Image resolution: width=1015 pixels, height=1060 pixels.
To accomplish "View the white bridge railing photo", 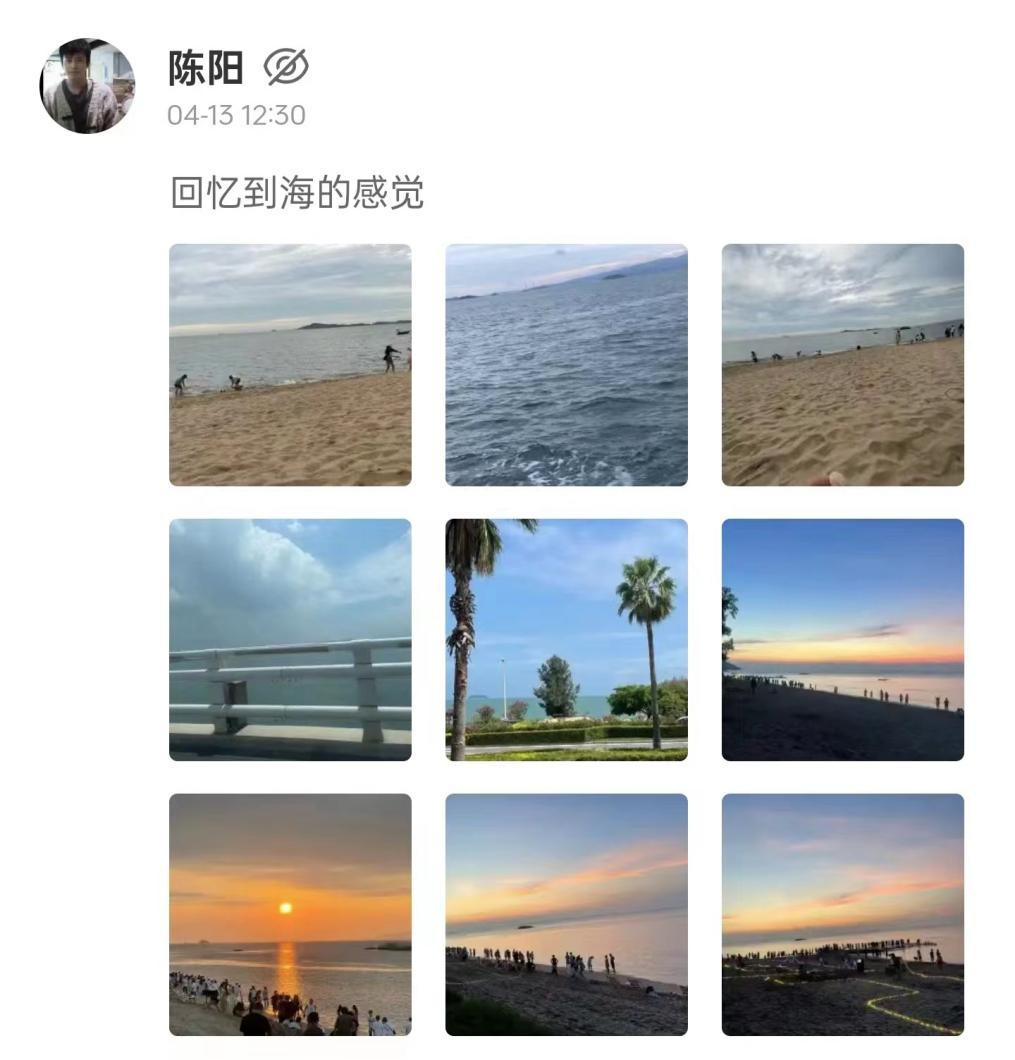I will 290,640.
